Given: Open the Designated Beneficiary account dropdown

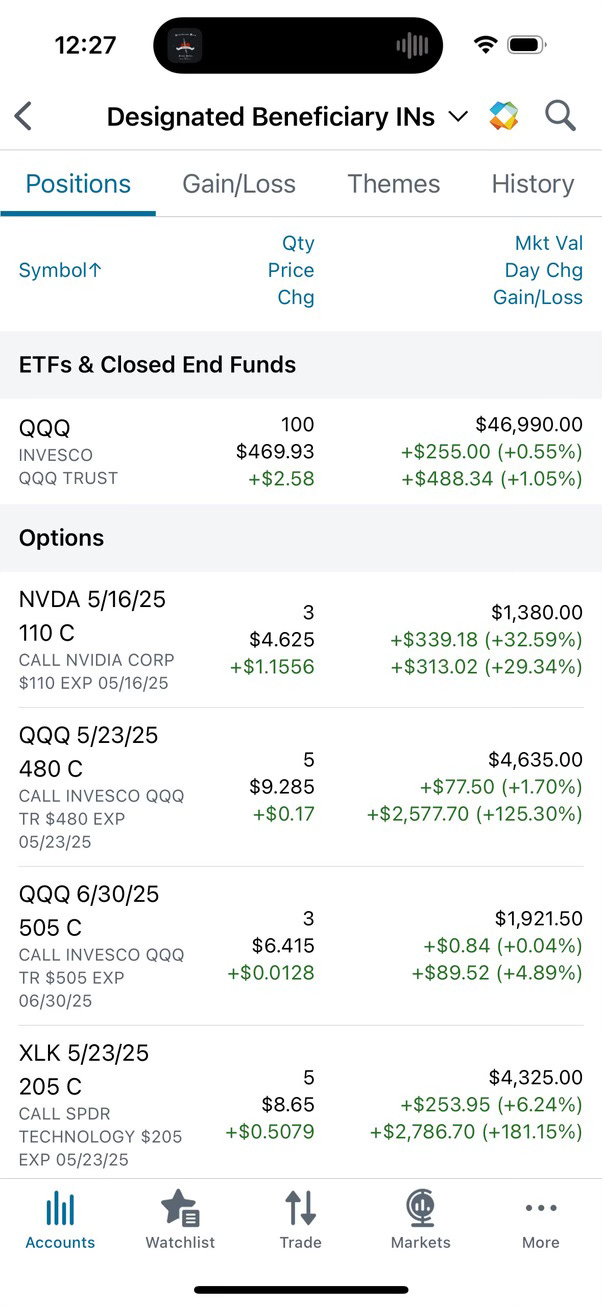Looking at the screenshot, I should [287, 117].
